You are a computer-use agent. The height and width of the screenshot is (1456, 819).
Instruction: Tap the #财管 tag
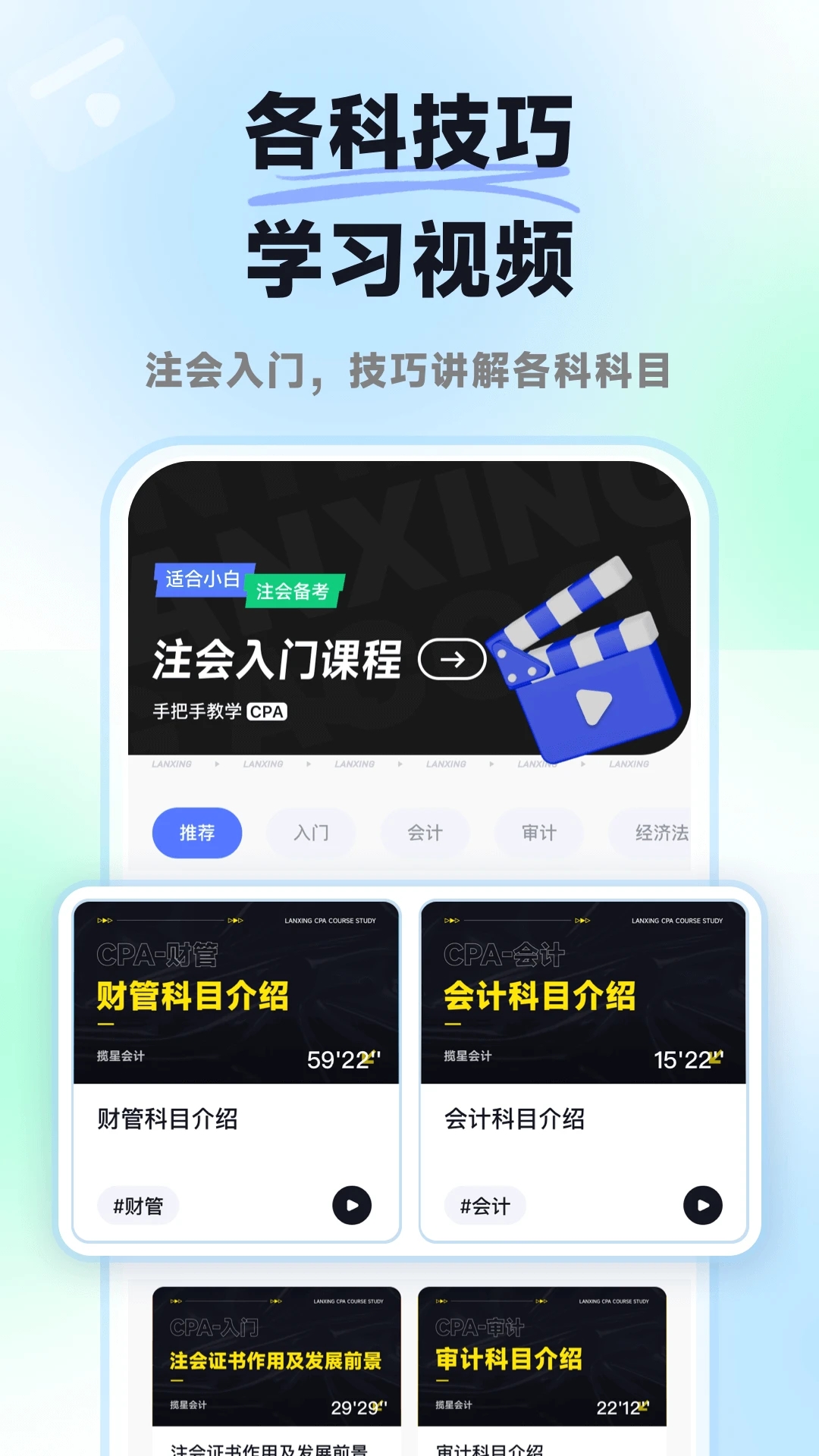pos(138,1206)
